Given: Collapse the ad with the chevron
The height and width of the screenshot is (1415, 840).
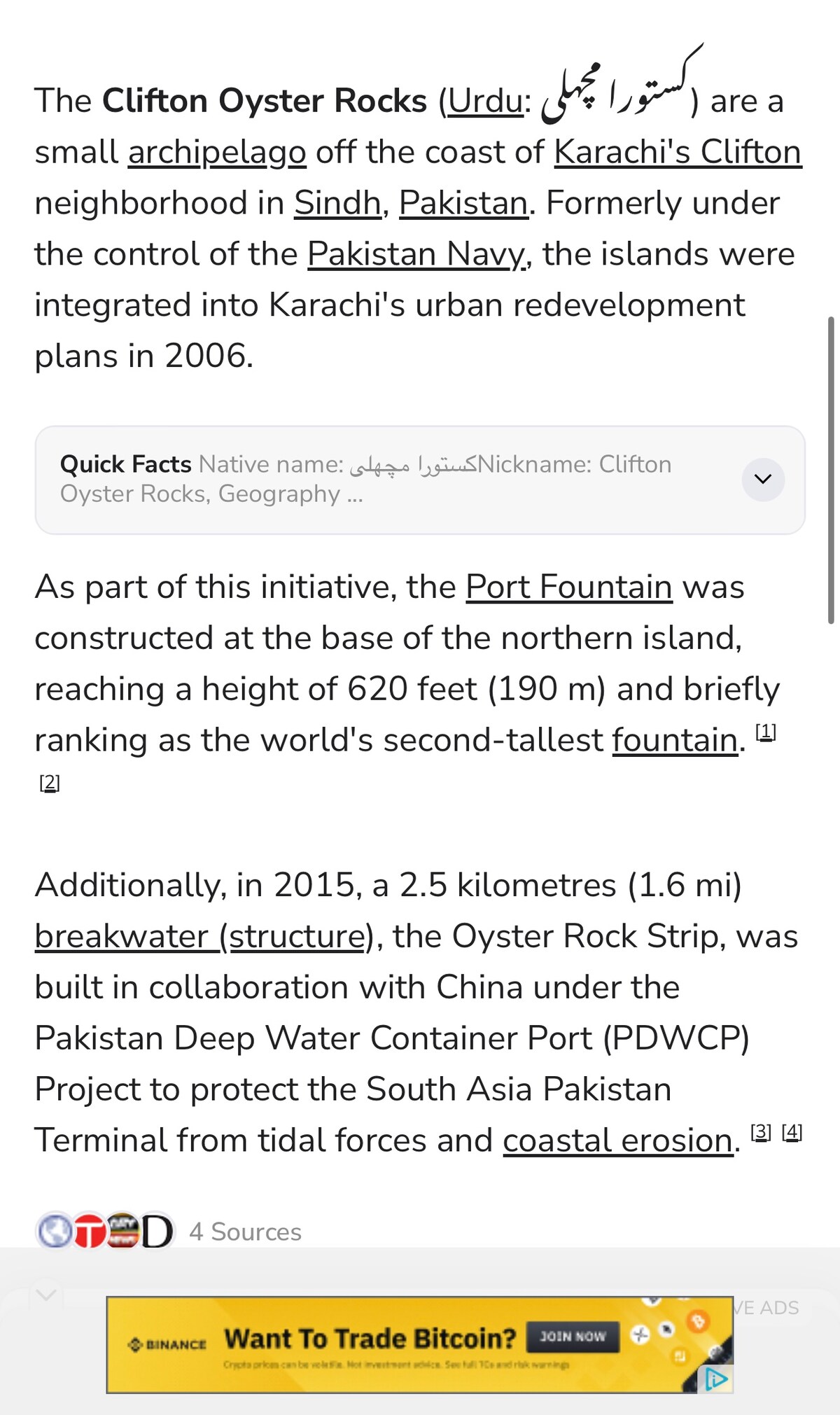Looking at the screenshot, I should (x=46, y=1295).
